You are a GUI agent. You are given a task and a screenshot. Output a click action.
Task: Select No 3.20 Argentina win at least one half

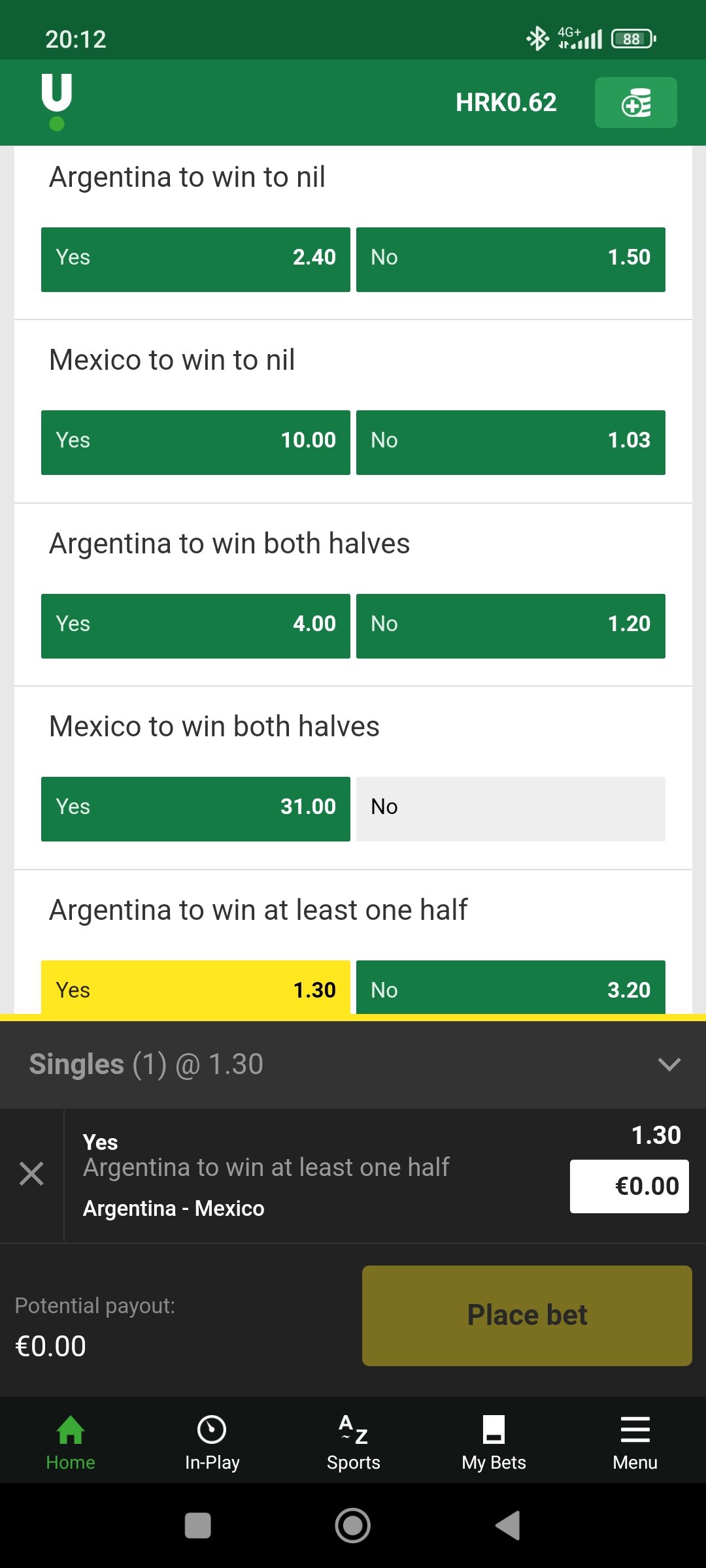[x=511, y=988]
